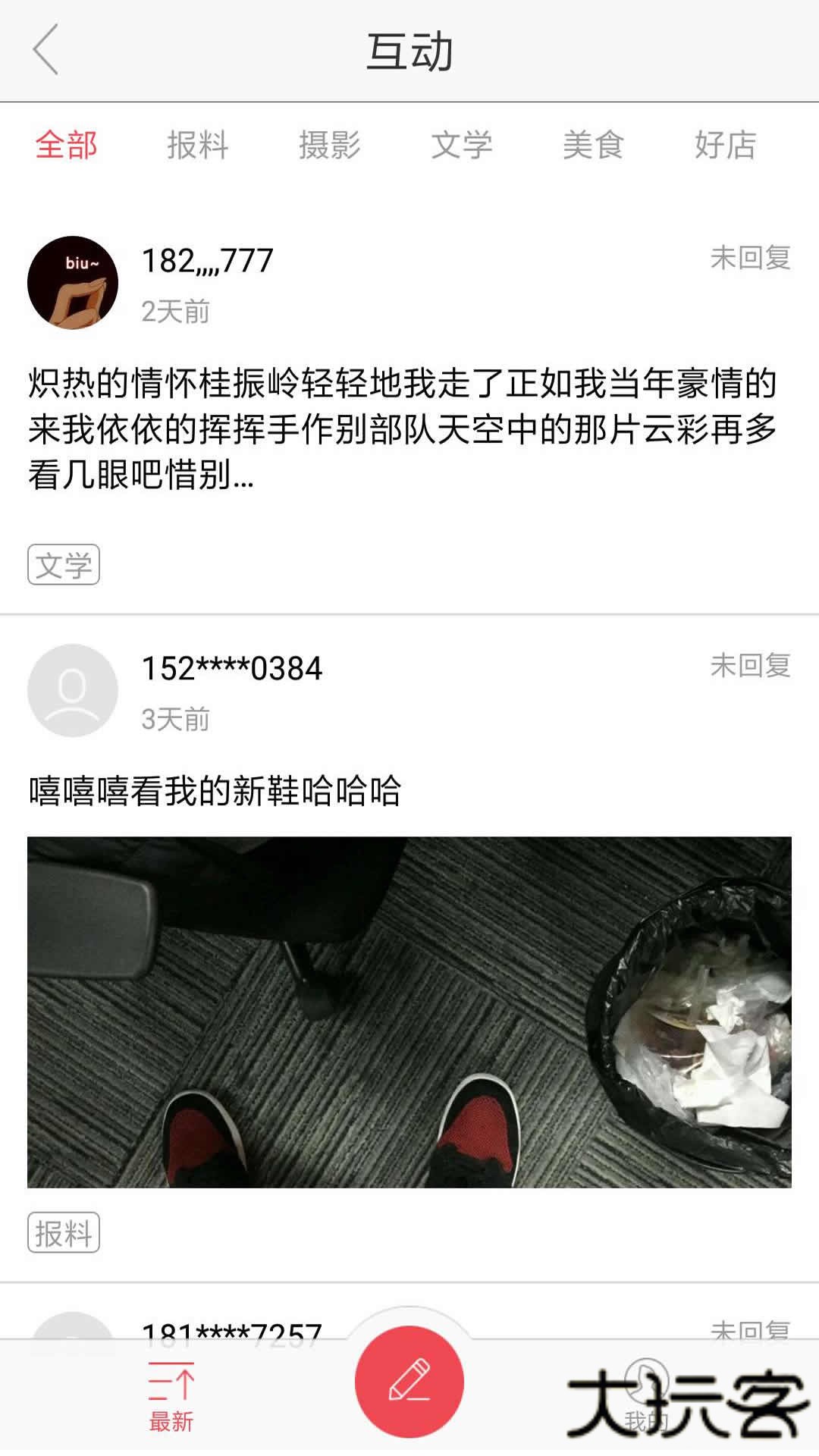This screenshot has height=1456, width=819.
Task: Switch to the 摄影 tab
Action: pos(330,145)
